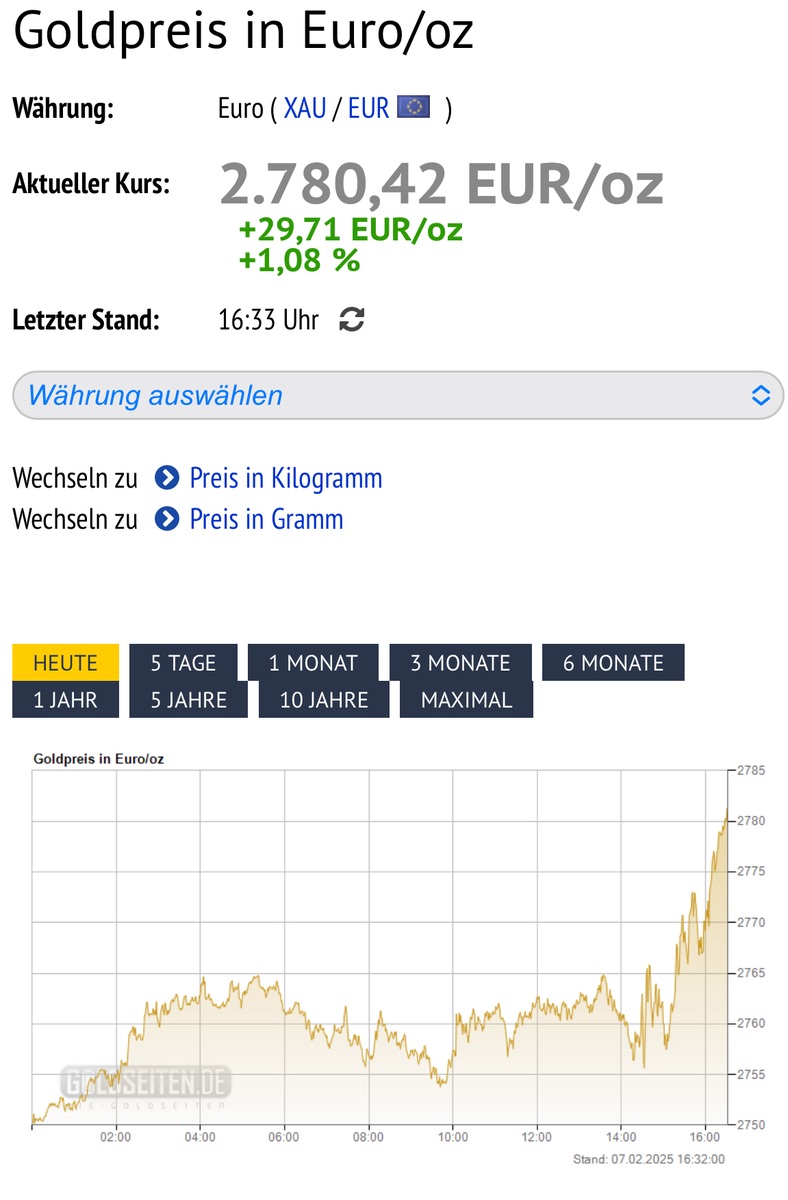Open the Währung auswählen dropdown
The width and height of the screenshot is (788, 1200).
(x=397, y=395)
